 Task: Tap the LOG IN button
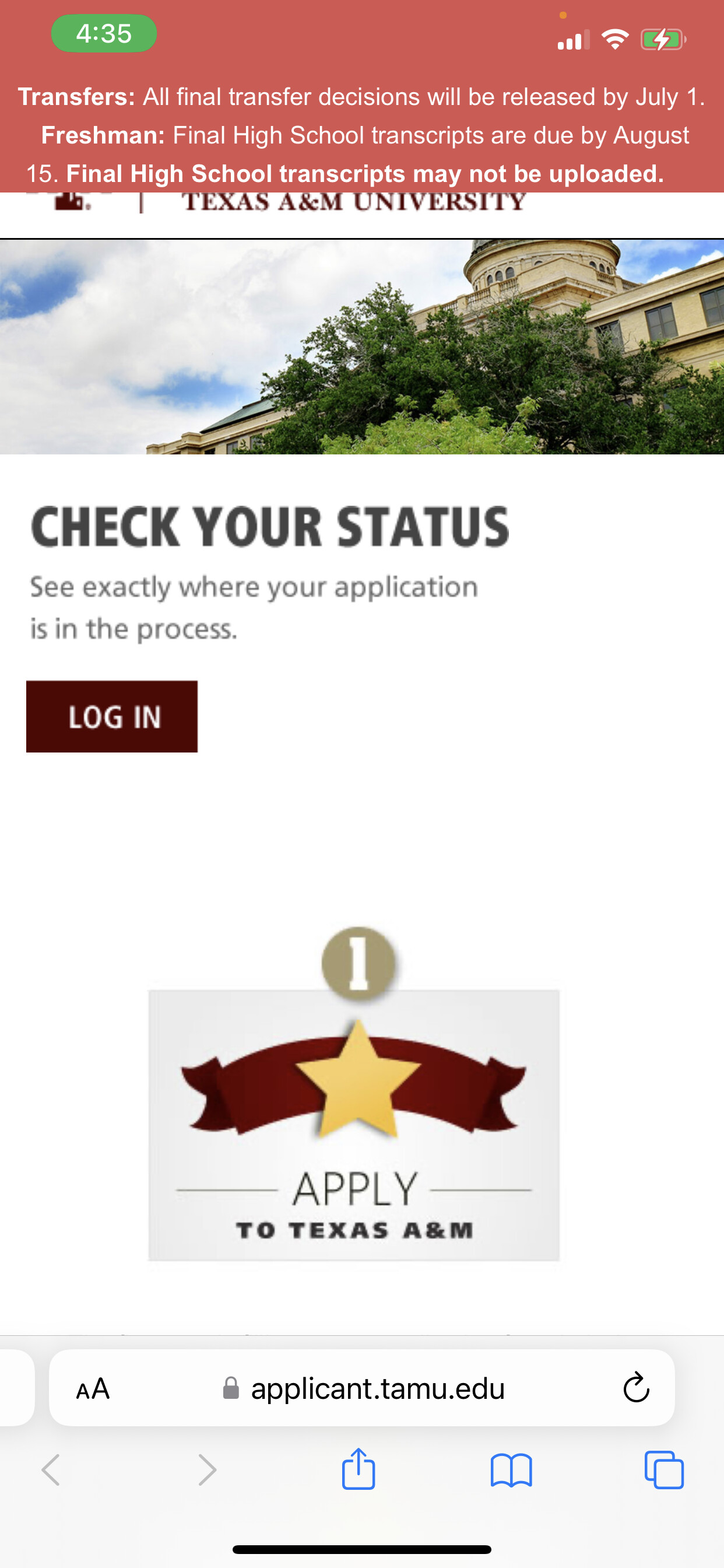112,716
